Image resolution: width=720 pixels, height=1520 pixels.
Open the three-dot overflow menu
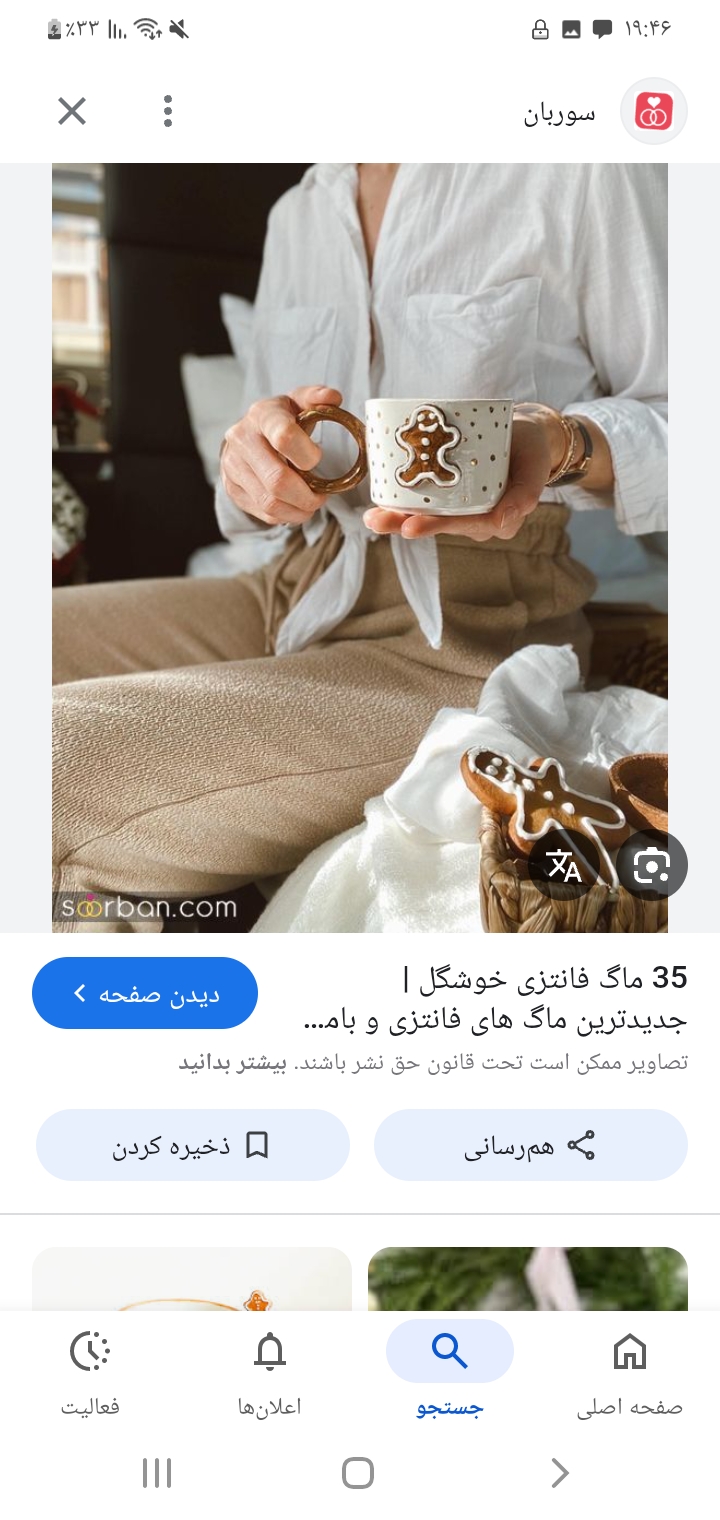click(168, 111)
